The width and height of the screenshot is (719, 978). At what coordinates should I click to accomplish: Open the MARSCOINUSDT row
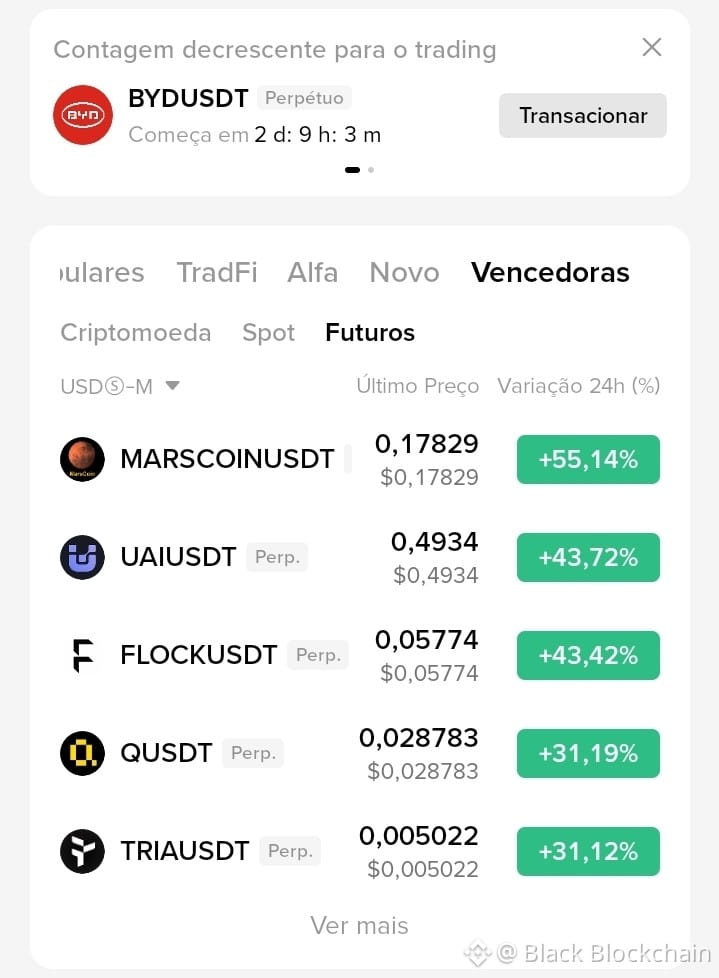click(x=360, y=459)
